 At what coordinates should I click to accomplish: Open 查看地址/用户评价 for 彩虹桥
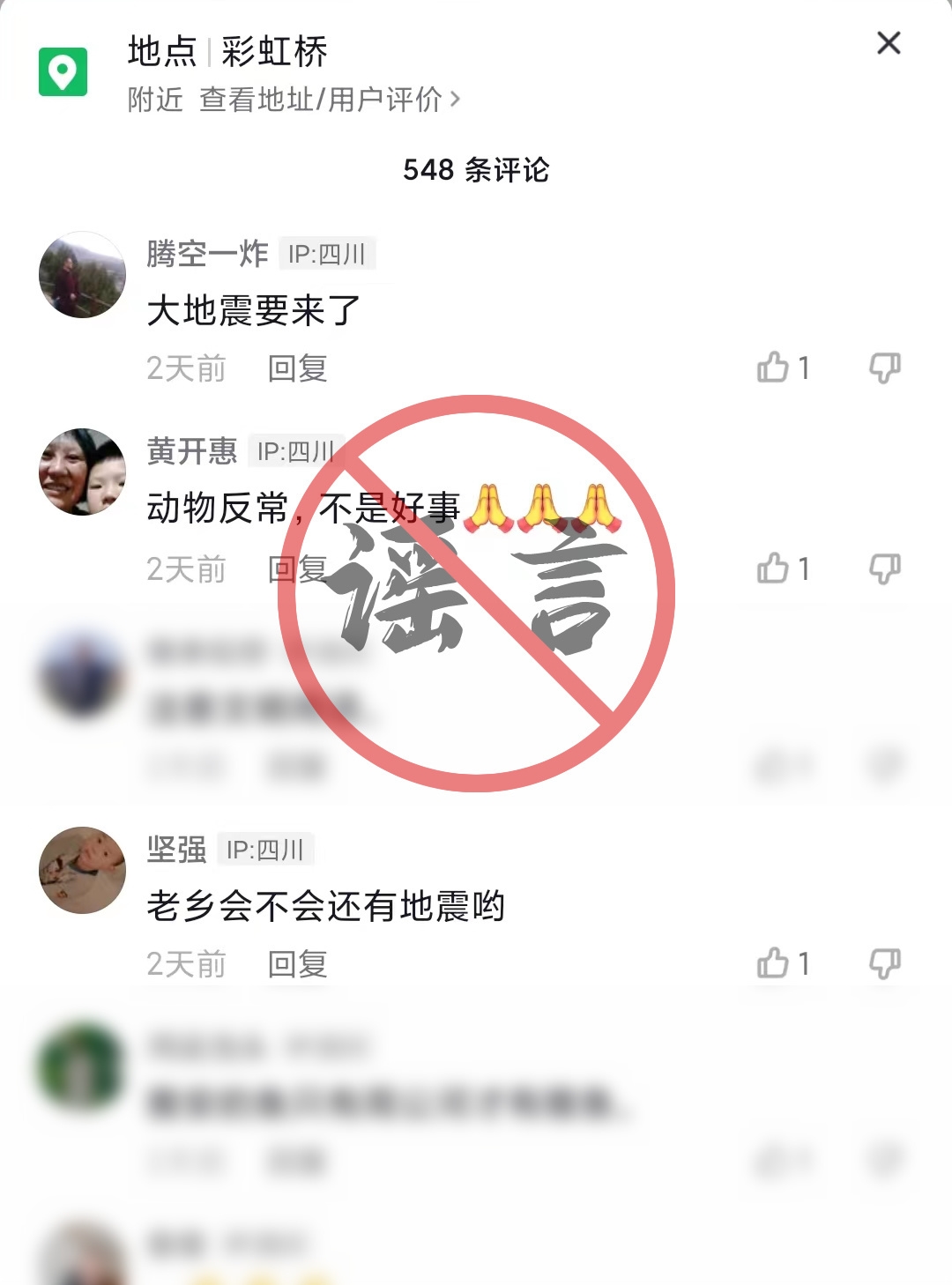328,100
